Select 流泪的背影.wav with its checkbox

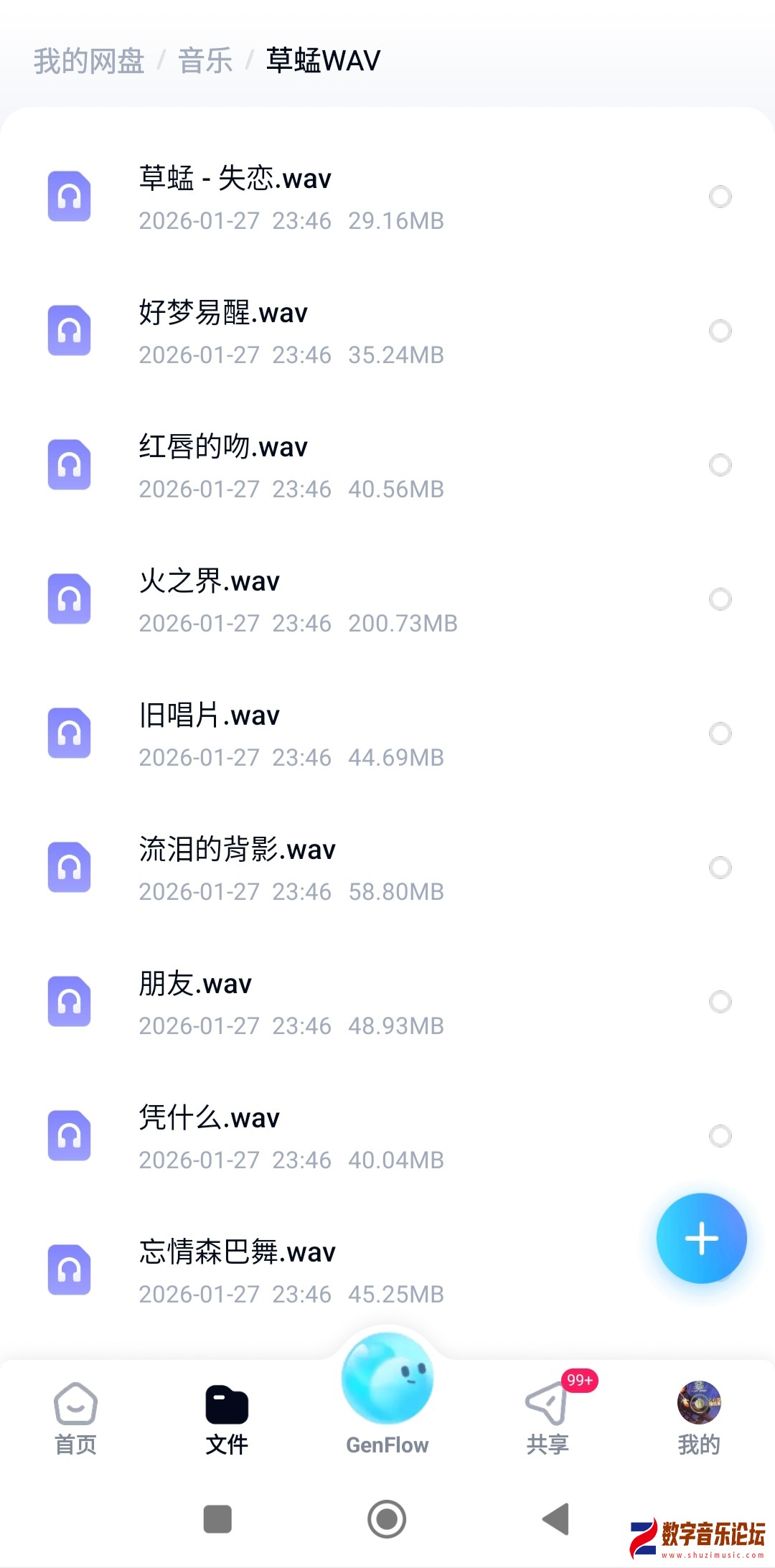[x=720, y=868]
